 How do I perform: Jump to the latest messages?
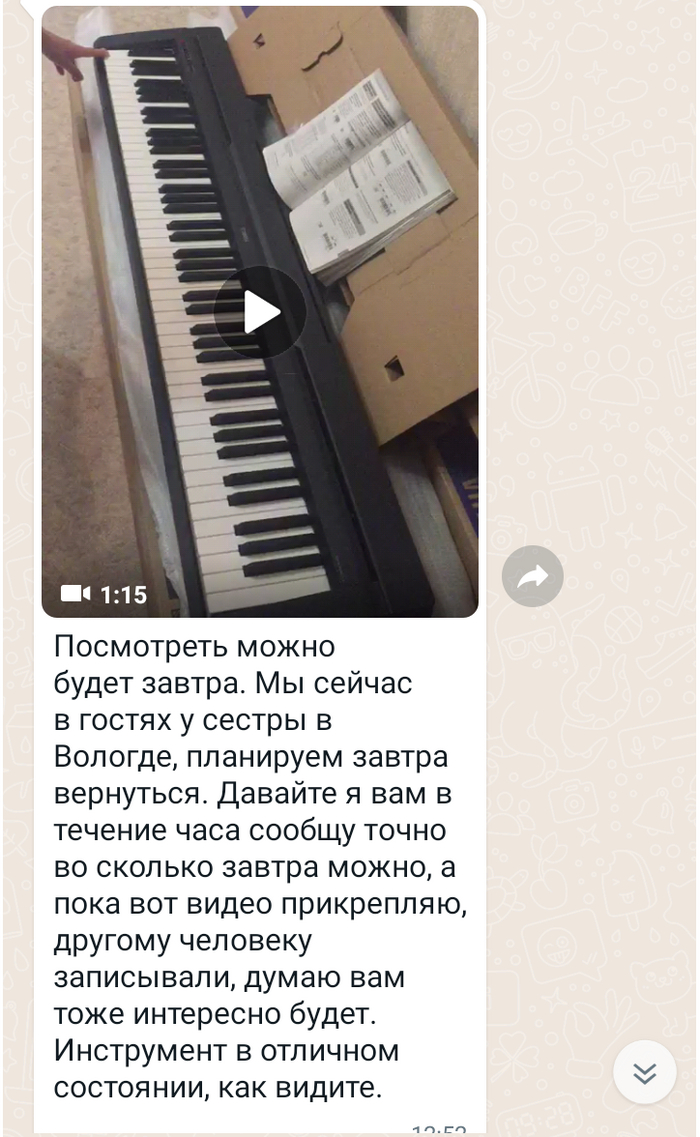(x=645, y=1073)
